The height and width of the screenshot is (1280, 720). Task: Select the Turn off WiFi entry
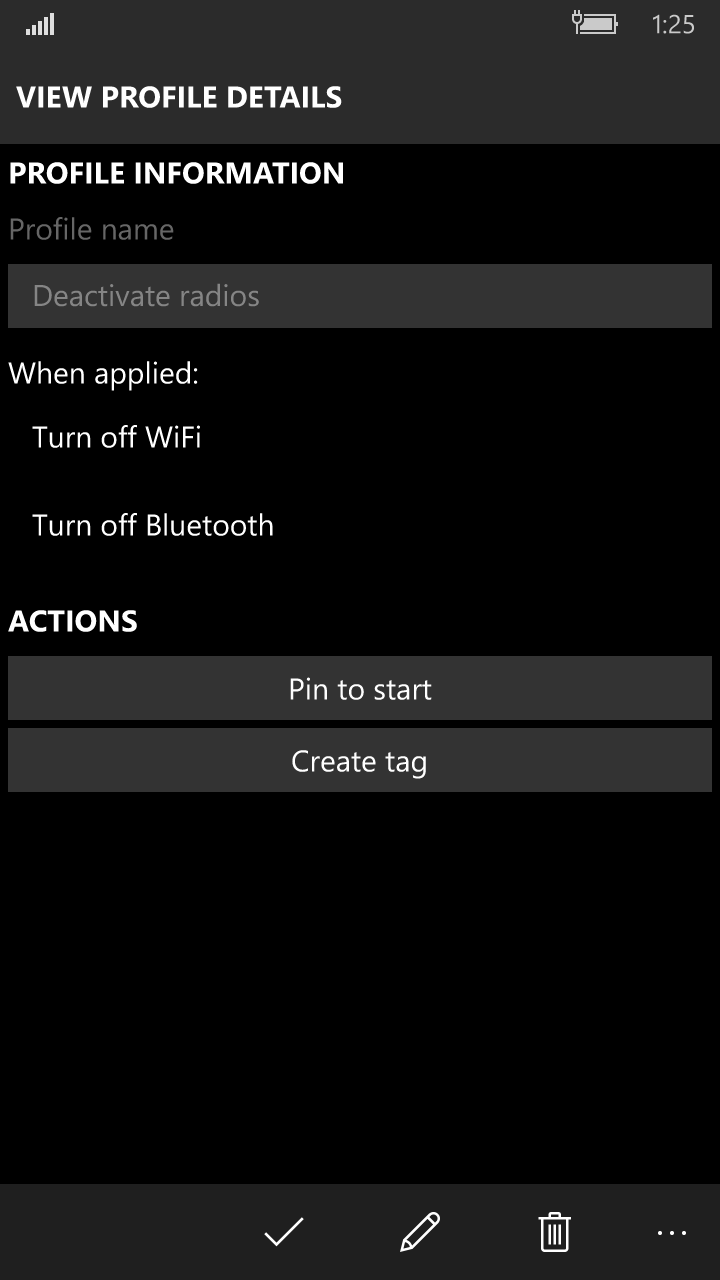tap(117, 437)
